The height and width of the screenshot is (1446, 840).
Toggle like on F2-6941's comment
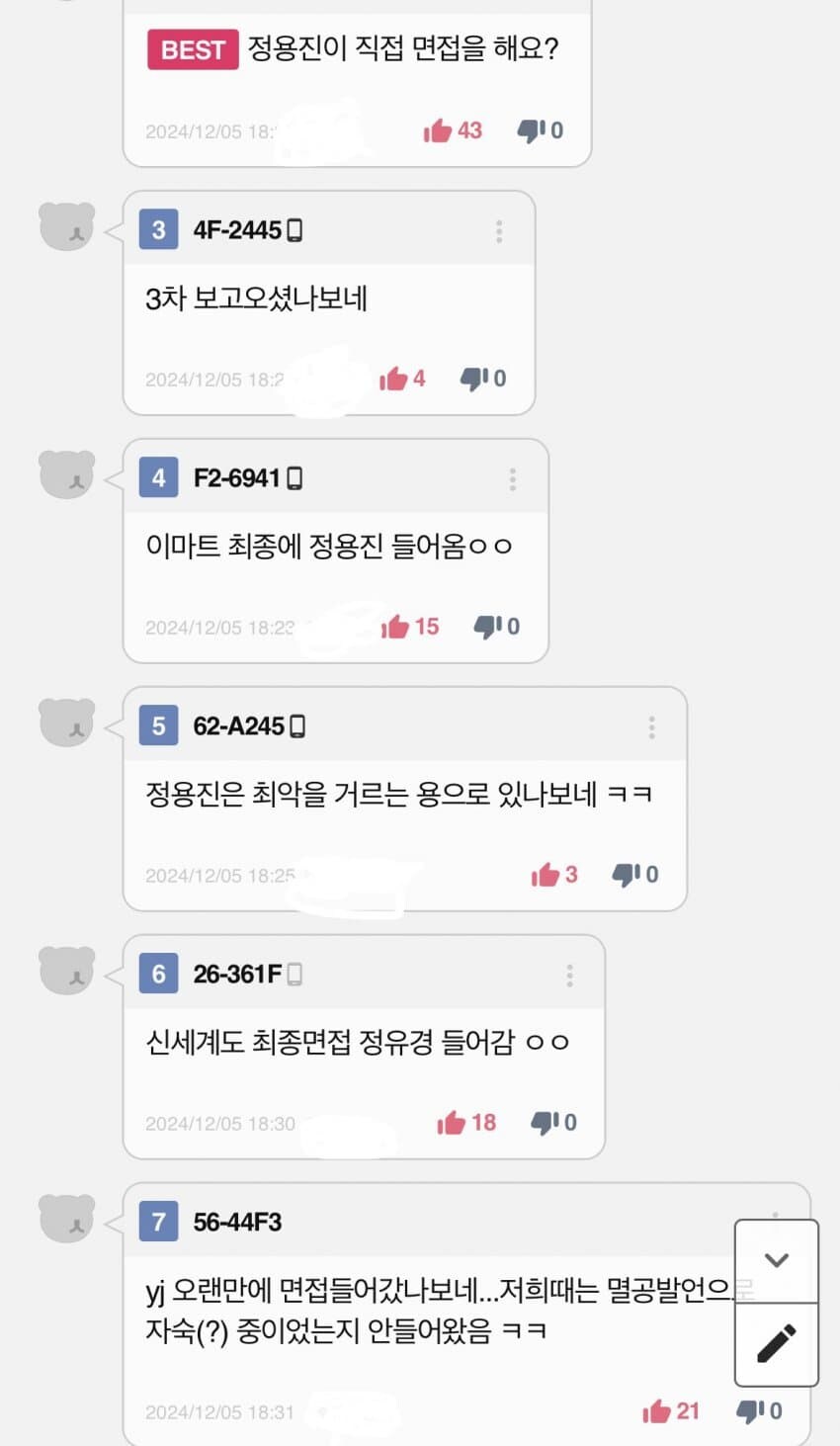coord(399,626)
